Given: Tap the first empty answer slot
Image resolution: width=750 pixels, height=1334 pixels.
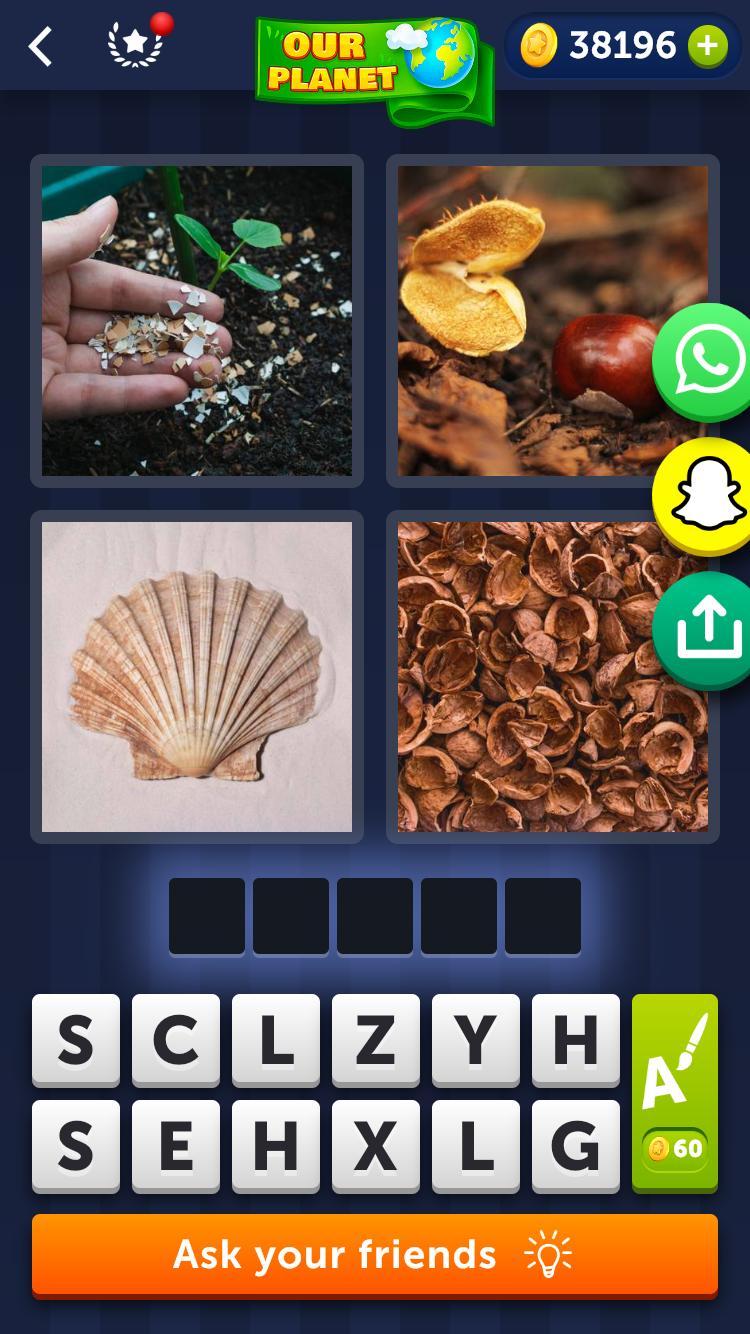Looking at the screenshot, I should (x=207, y=916).
